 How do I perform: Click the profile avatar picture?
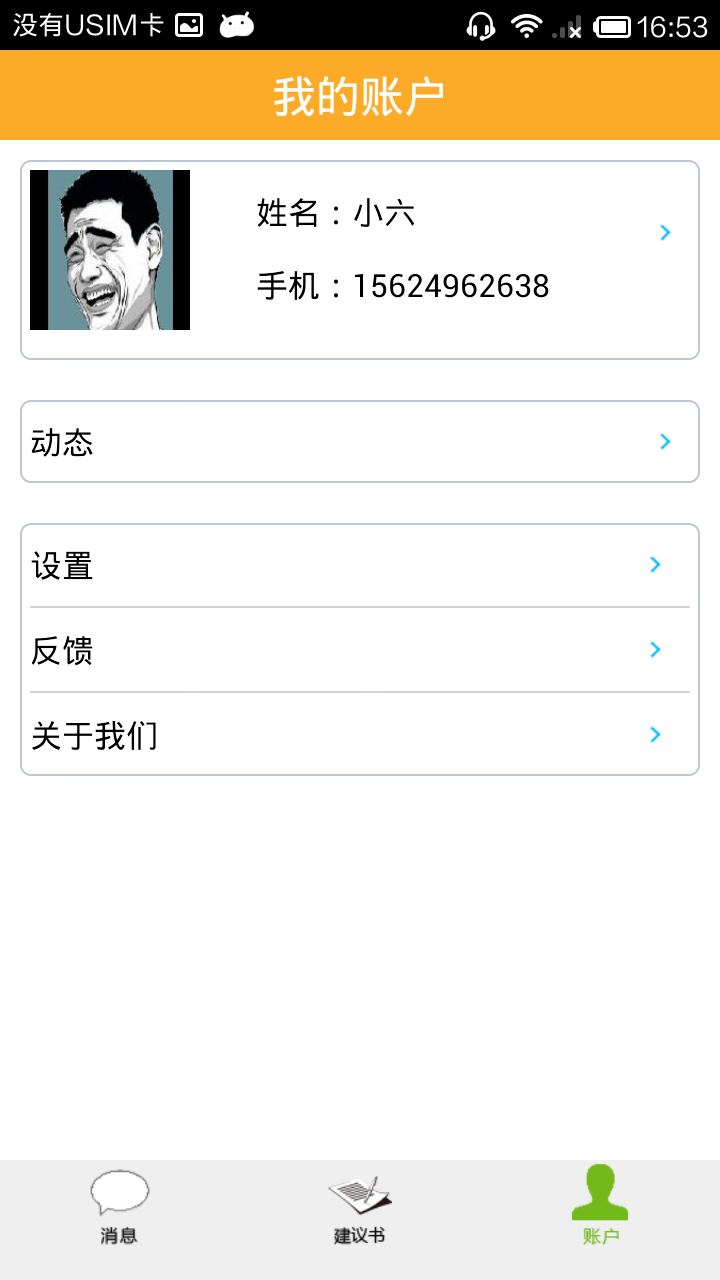(110, 249)
